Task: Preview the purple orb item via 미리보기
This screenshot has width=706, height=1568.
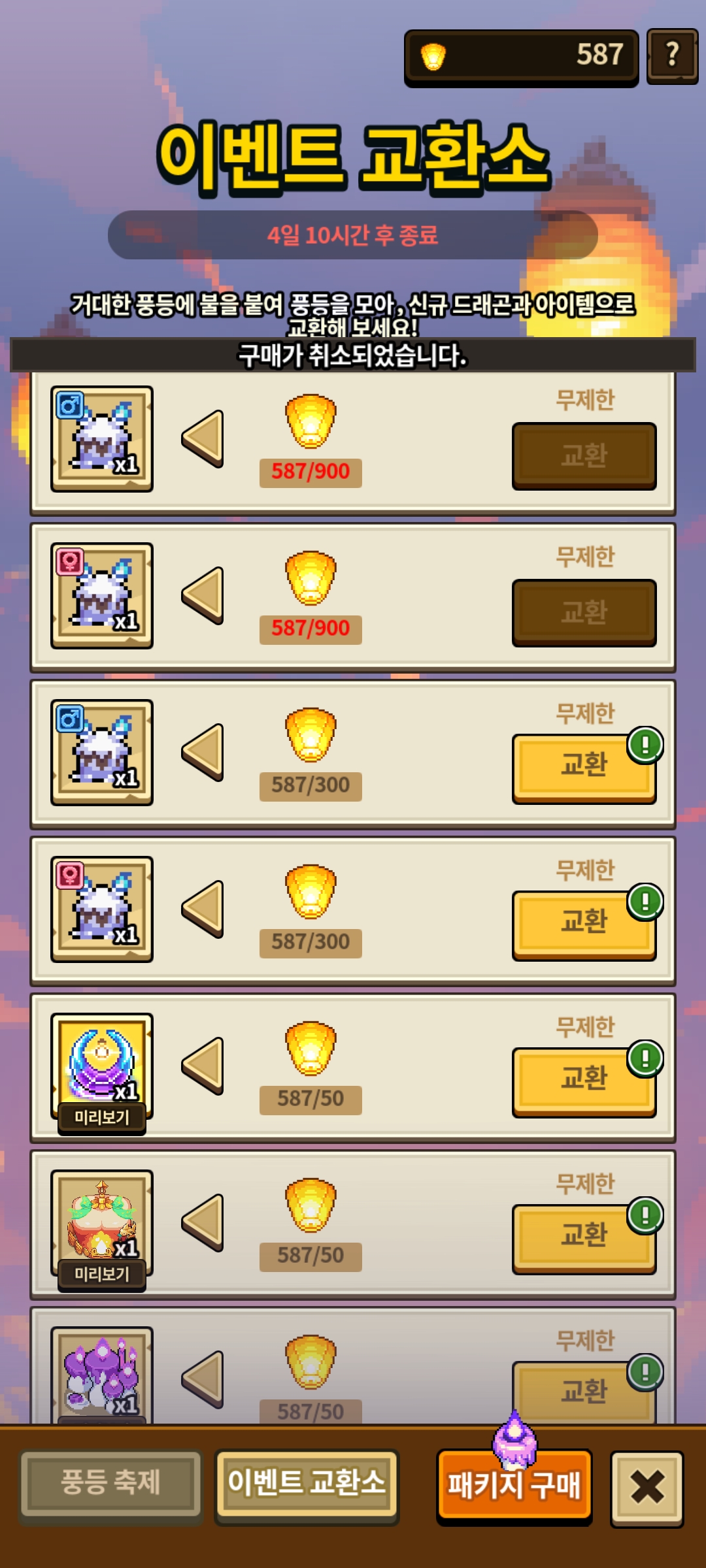Action: (102, 1118)
